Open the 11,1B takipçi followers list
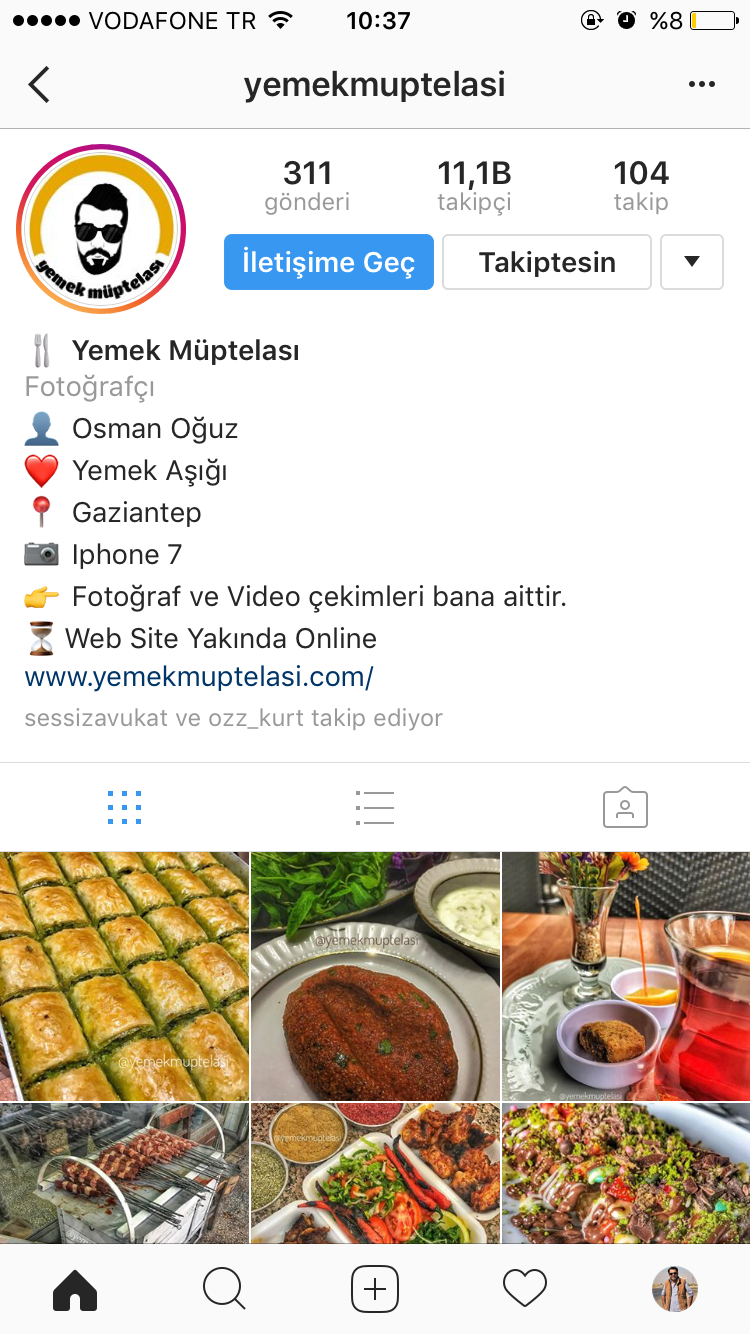Screen dimensions: 750x1334 tap(474, 186)
